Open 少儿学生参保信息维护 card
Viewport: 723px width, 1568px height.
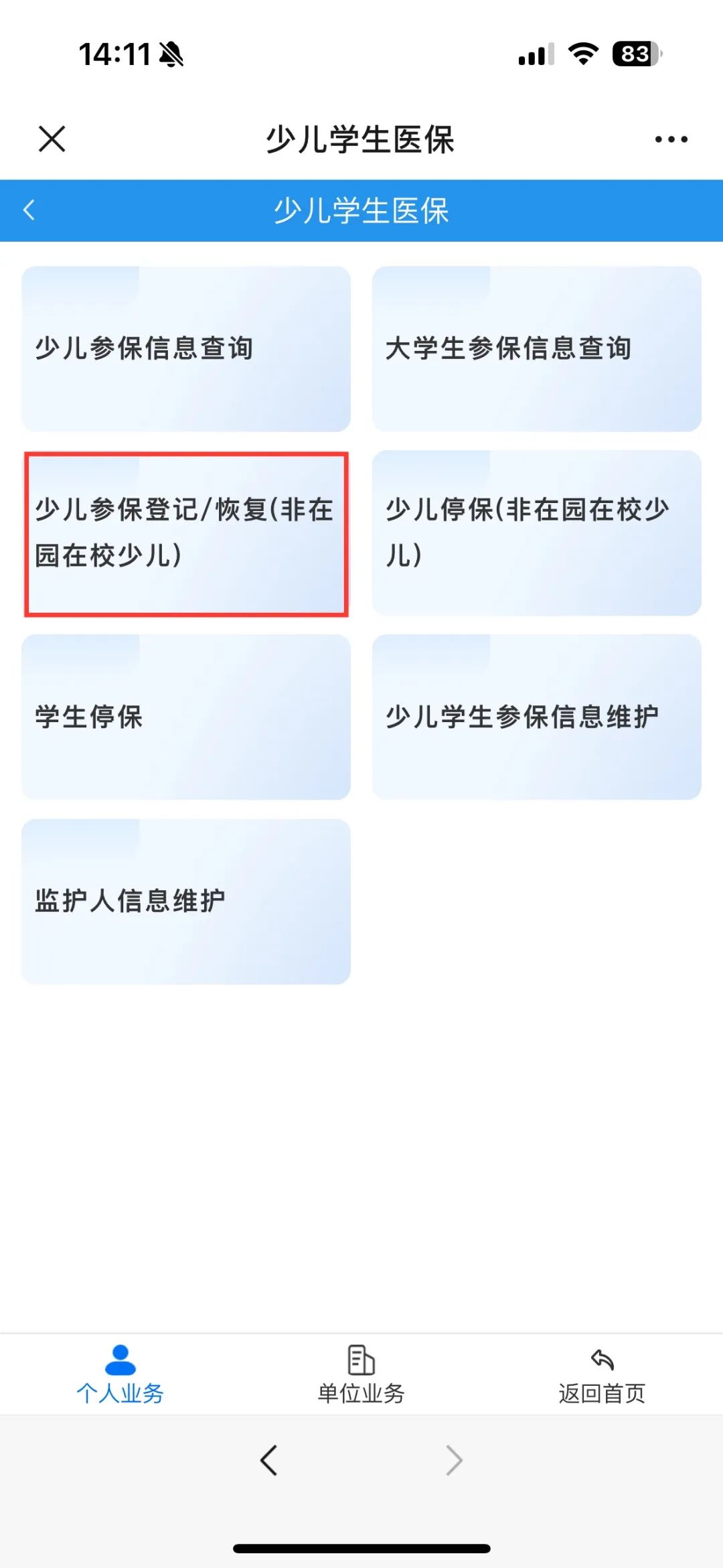point(537,717)
